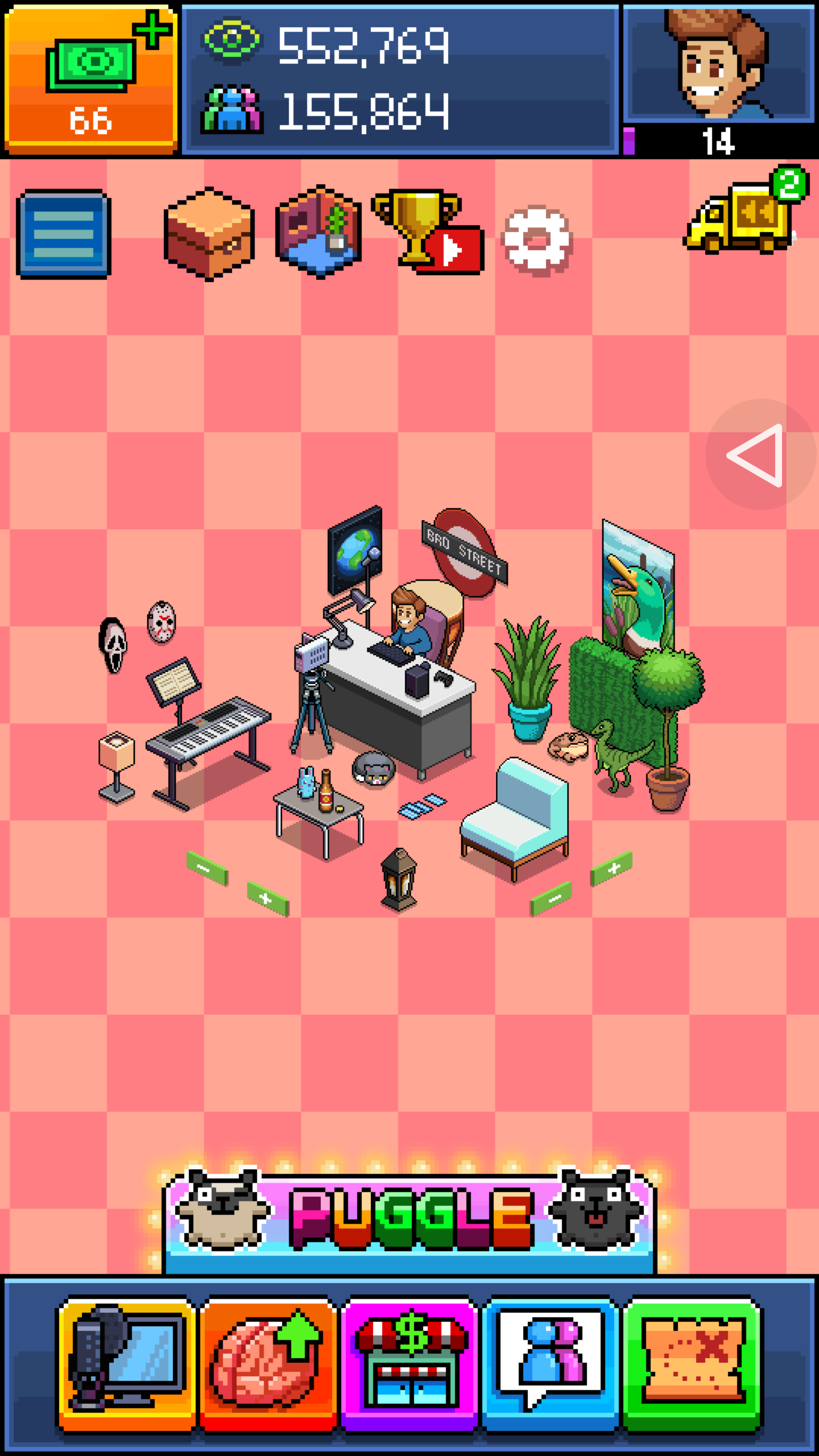819x1456 pixels.
Task: Open the hamburger menu
Action: pos(64,234)
